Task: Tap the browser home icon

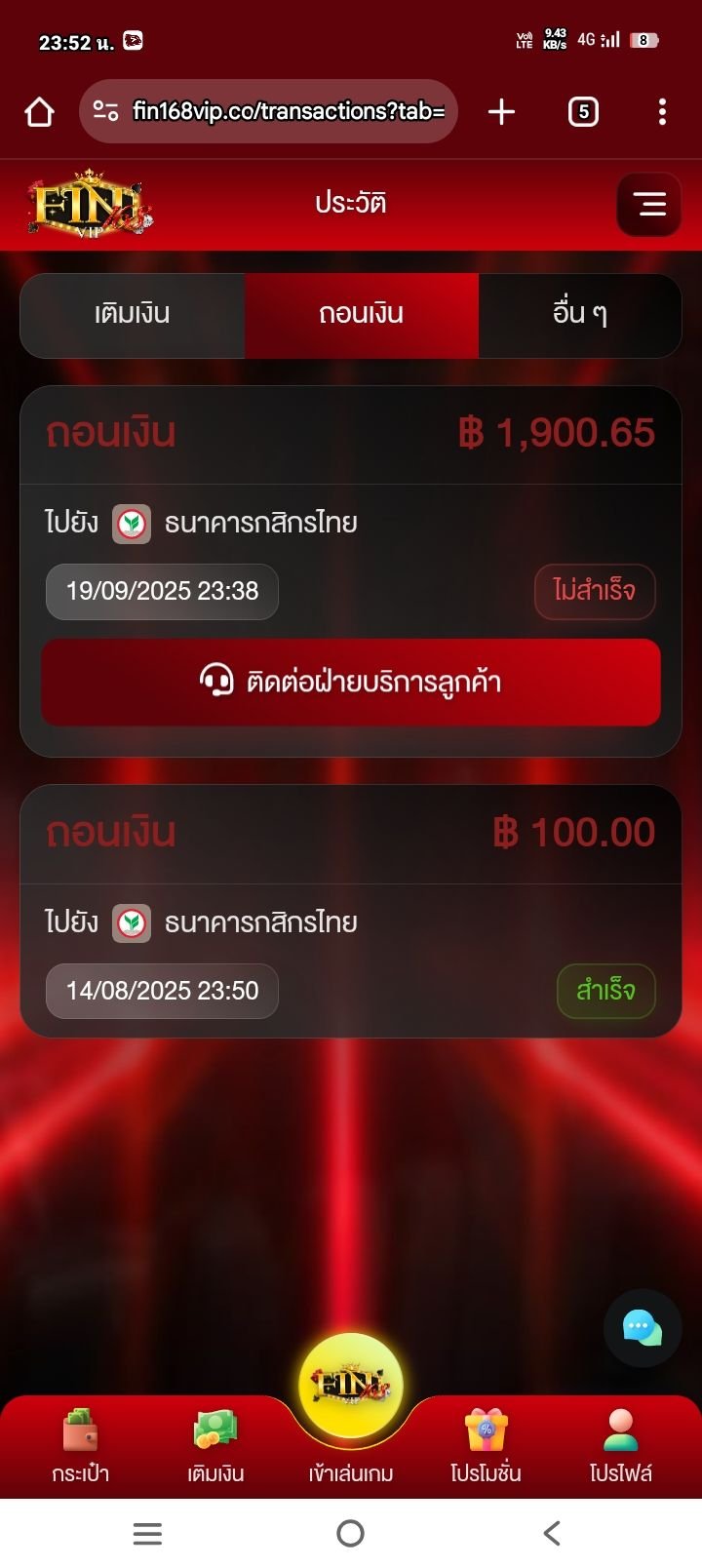Action: [x=39, y=112]
